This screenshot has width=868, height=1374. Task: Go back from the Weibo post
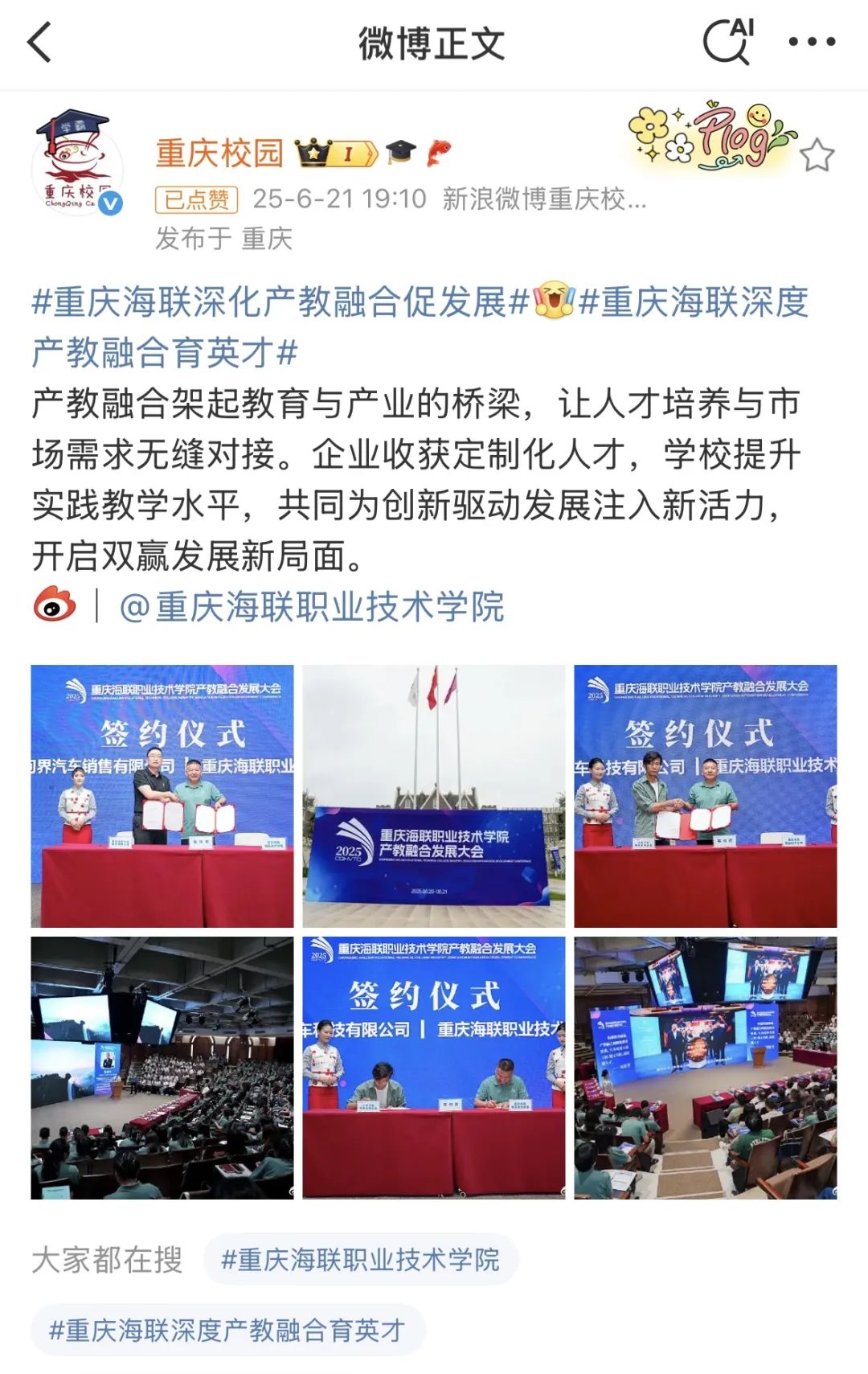pyautogui.click(x=40, y=42)
